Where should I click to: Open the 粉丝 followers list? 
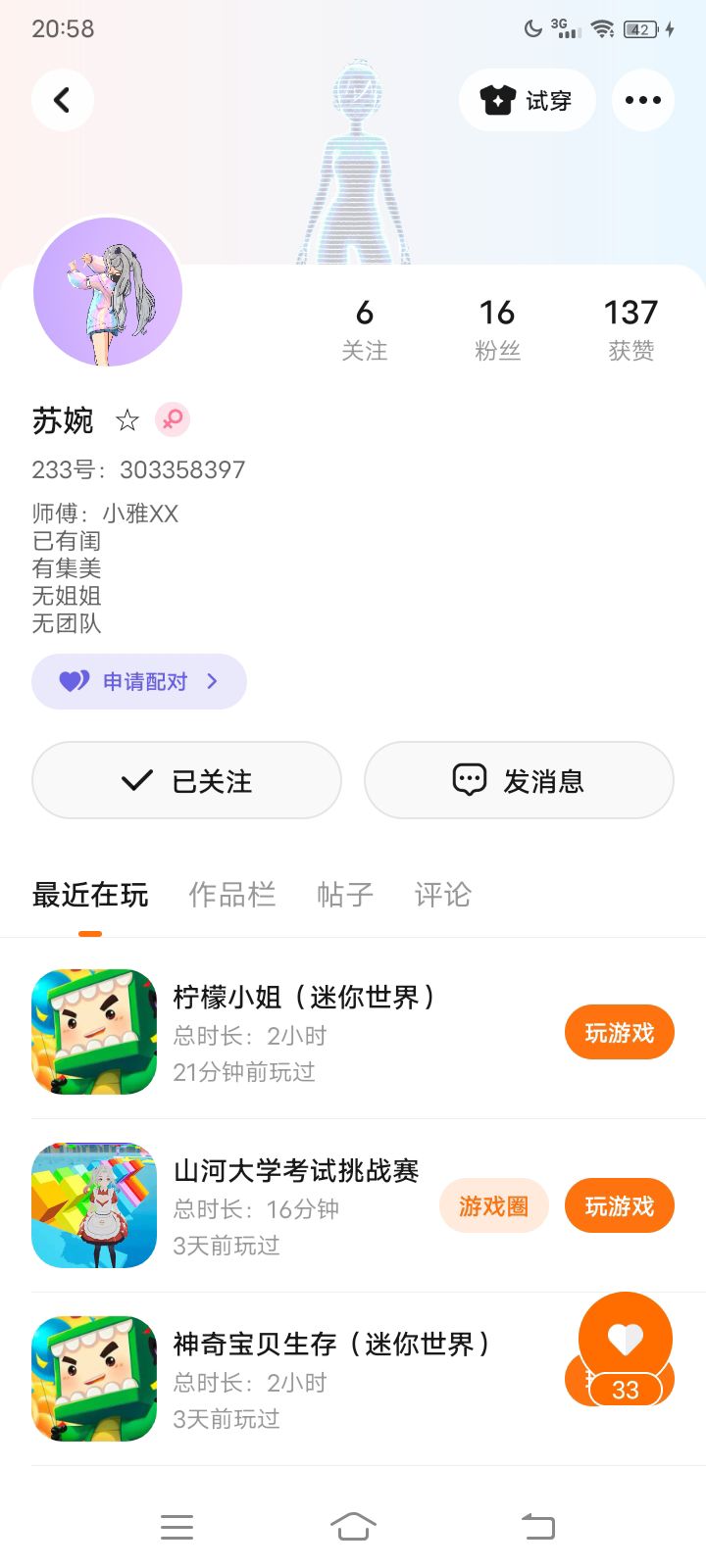coord(497,329)
